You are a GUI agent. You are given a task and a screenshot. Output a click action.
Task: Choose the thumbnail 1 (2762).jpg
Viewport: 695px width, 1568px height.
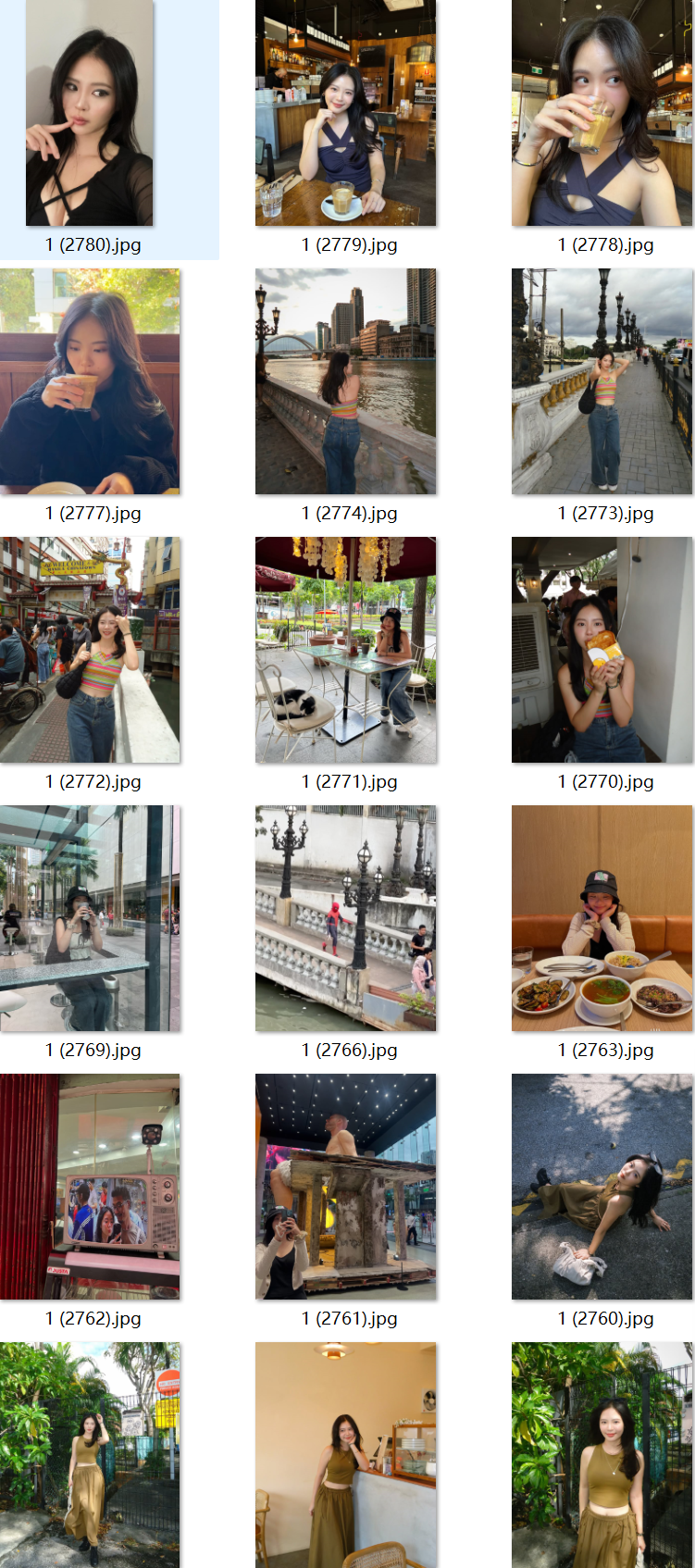click(x=90, y=1187)
